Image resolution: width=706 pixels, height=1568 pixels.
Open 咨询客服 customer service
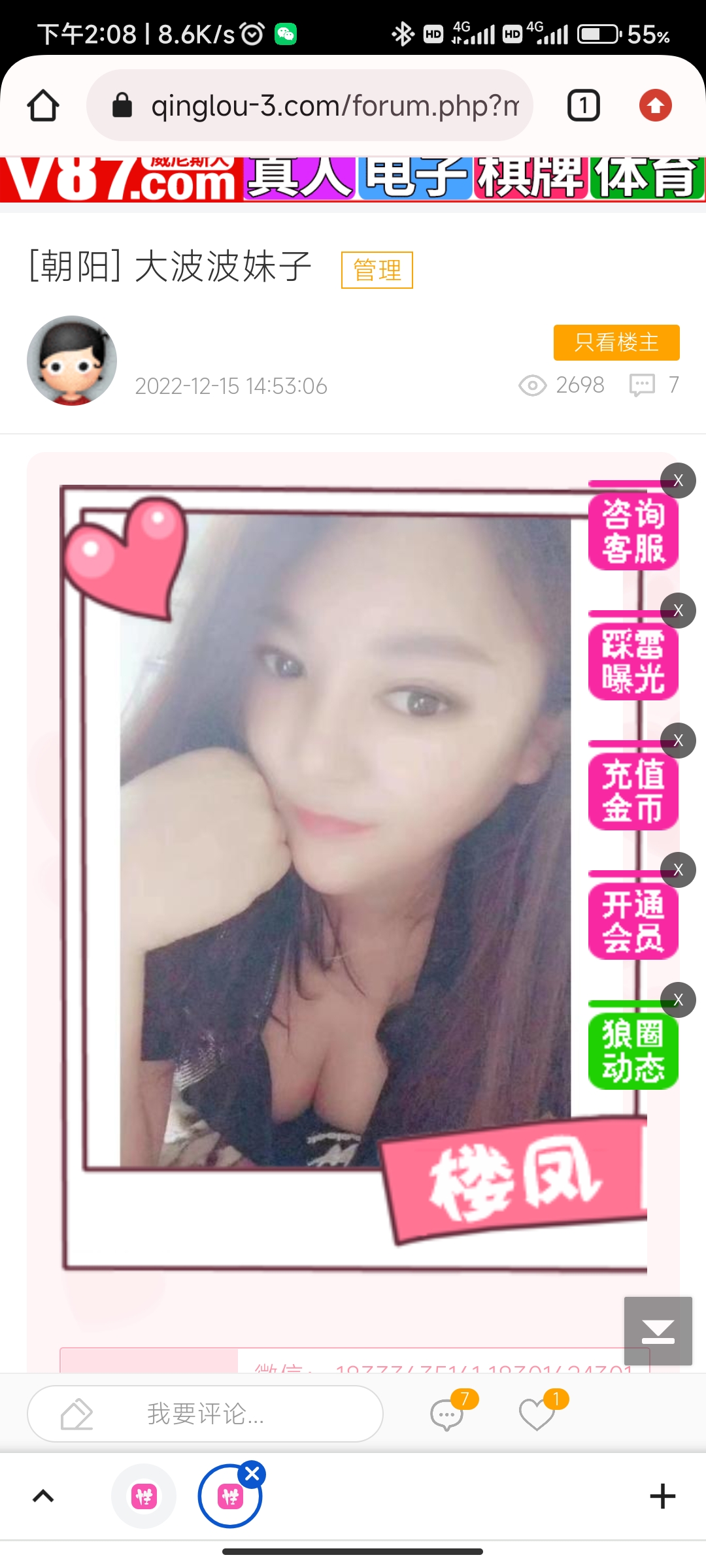632,532
